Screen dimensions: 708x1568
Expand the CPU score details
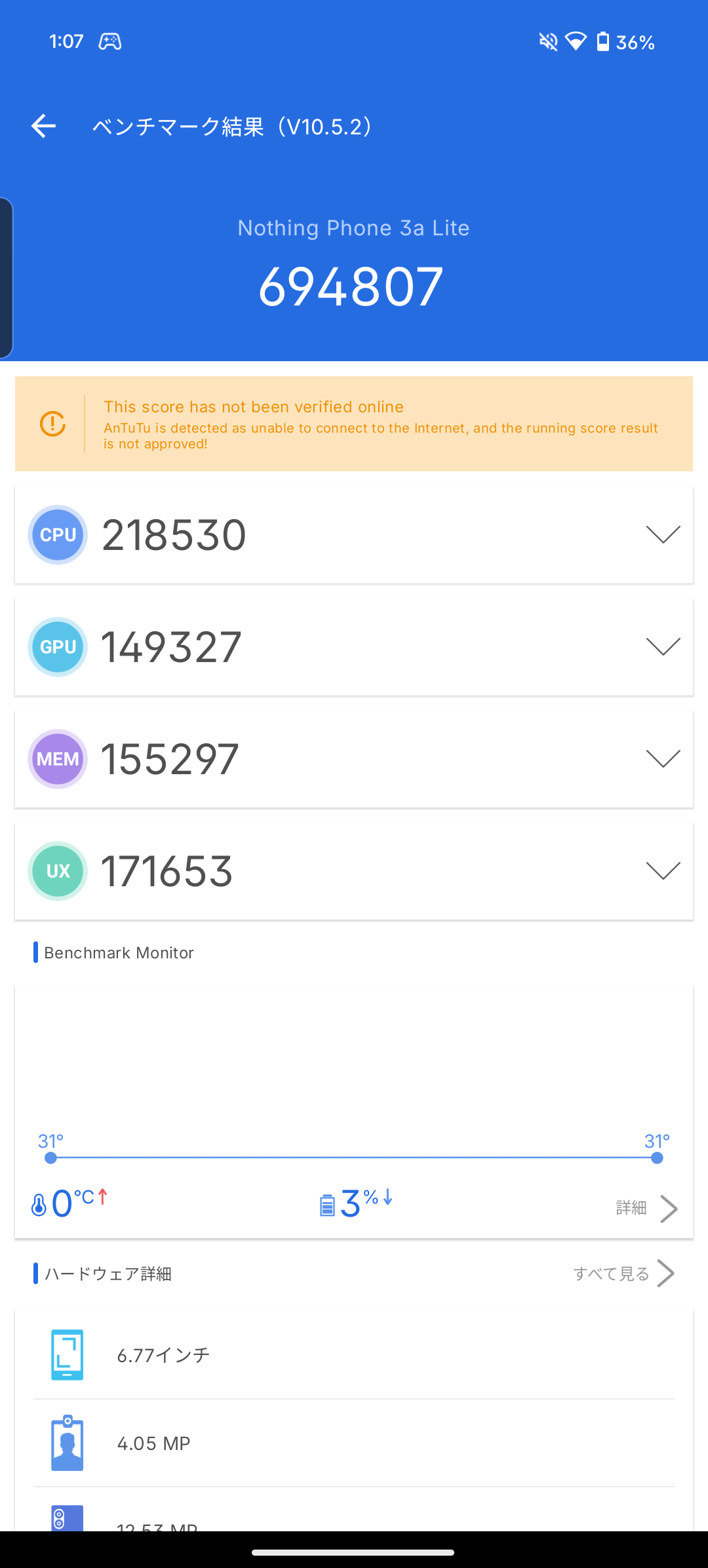pyautogui.click(x=663, y=535)
